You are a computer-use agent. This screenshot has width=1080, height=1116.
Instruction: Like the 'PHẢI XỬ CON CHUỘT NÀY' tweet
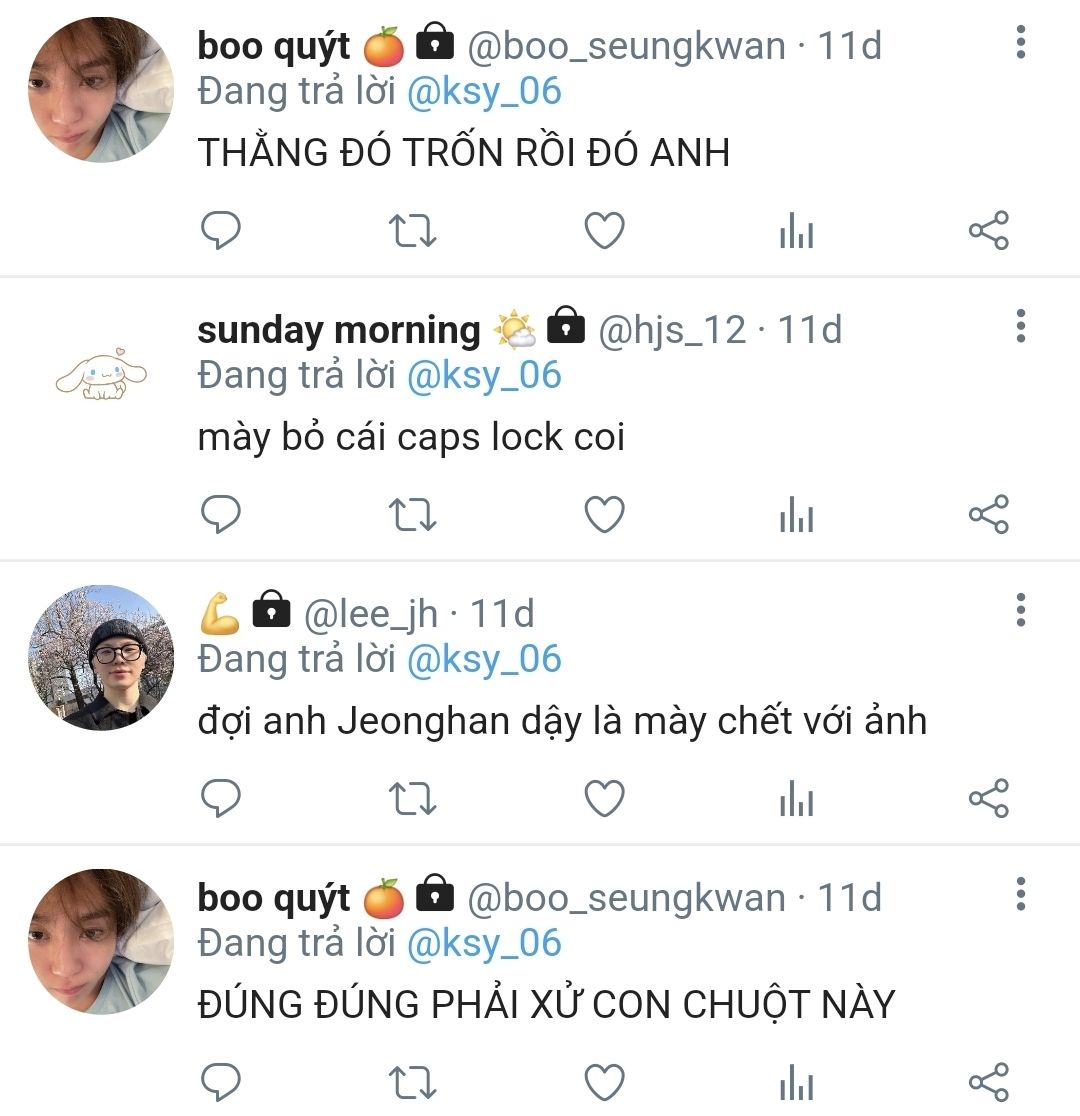pyautogui.click(x=604, y=1083)
